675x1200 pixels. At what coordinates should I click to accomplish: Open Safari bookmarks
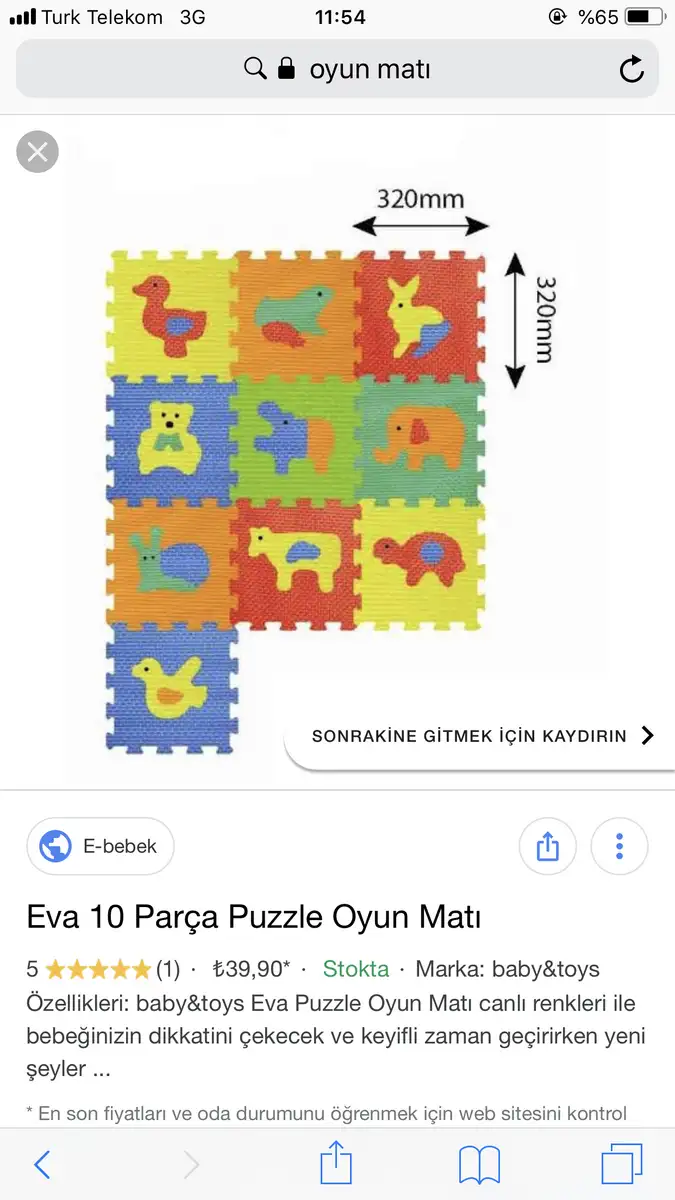[x=479, y=1164]
